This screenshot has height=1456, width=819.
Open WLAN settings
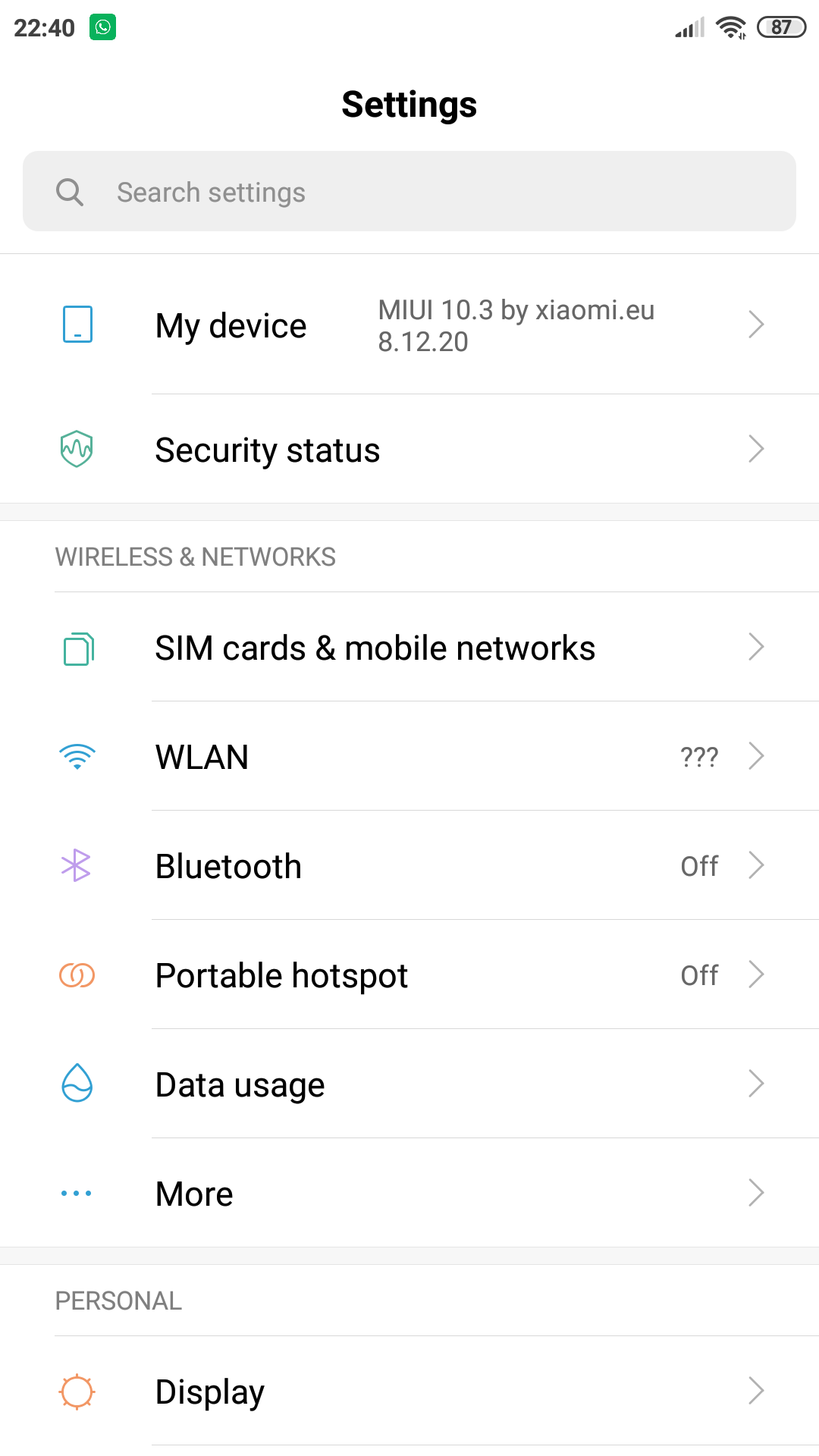(409, 756)
